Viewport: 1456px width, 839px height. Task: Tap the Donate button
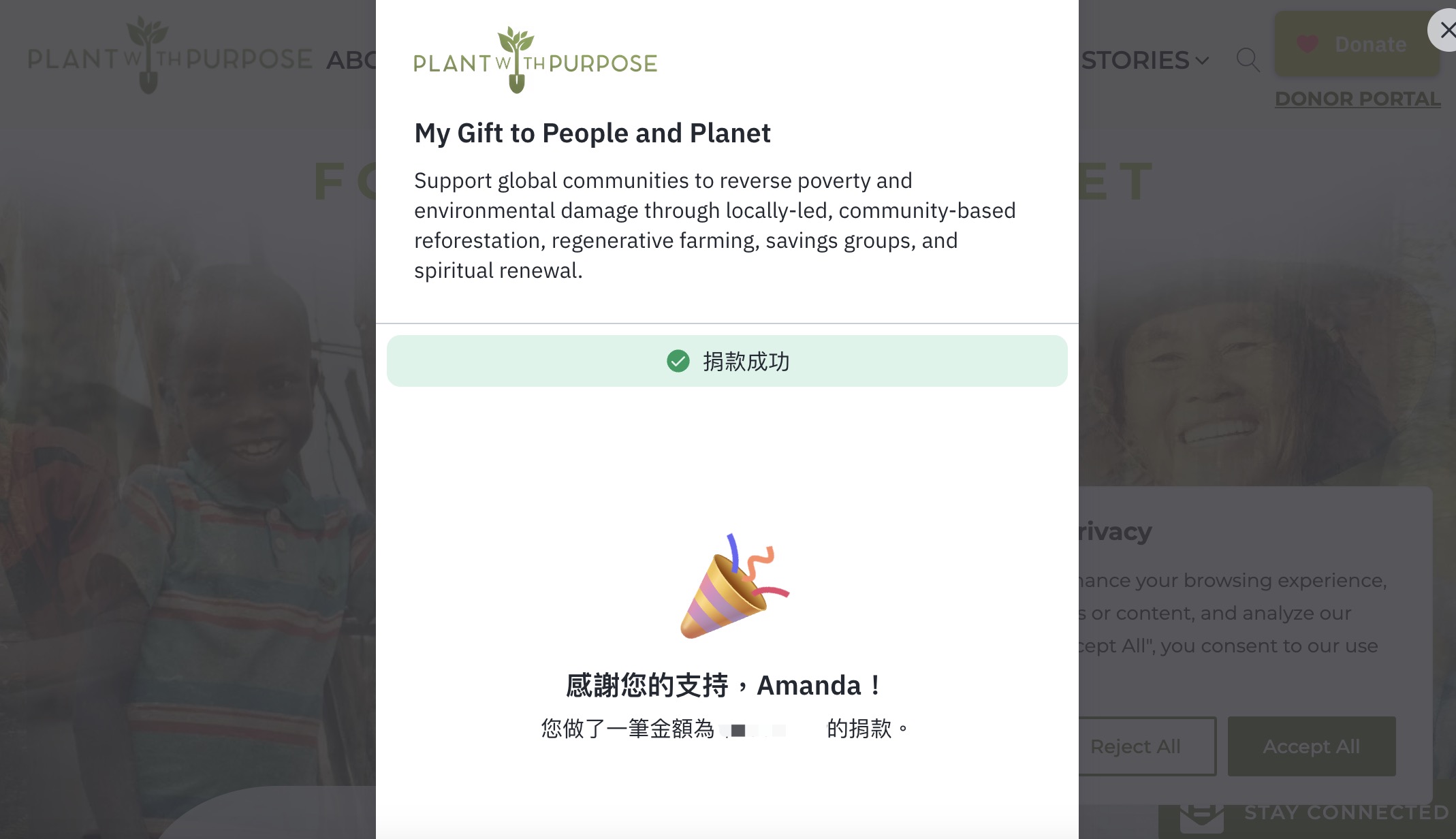[x=1356, y=45]
